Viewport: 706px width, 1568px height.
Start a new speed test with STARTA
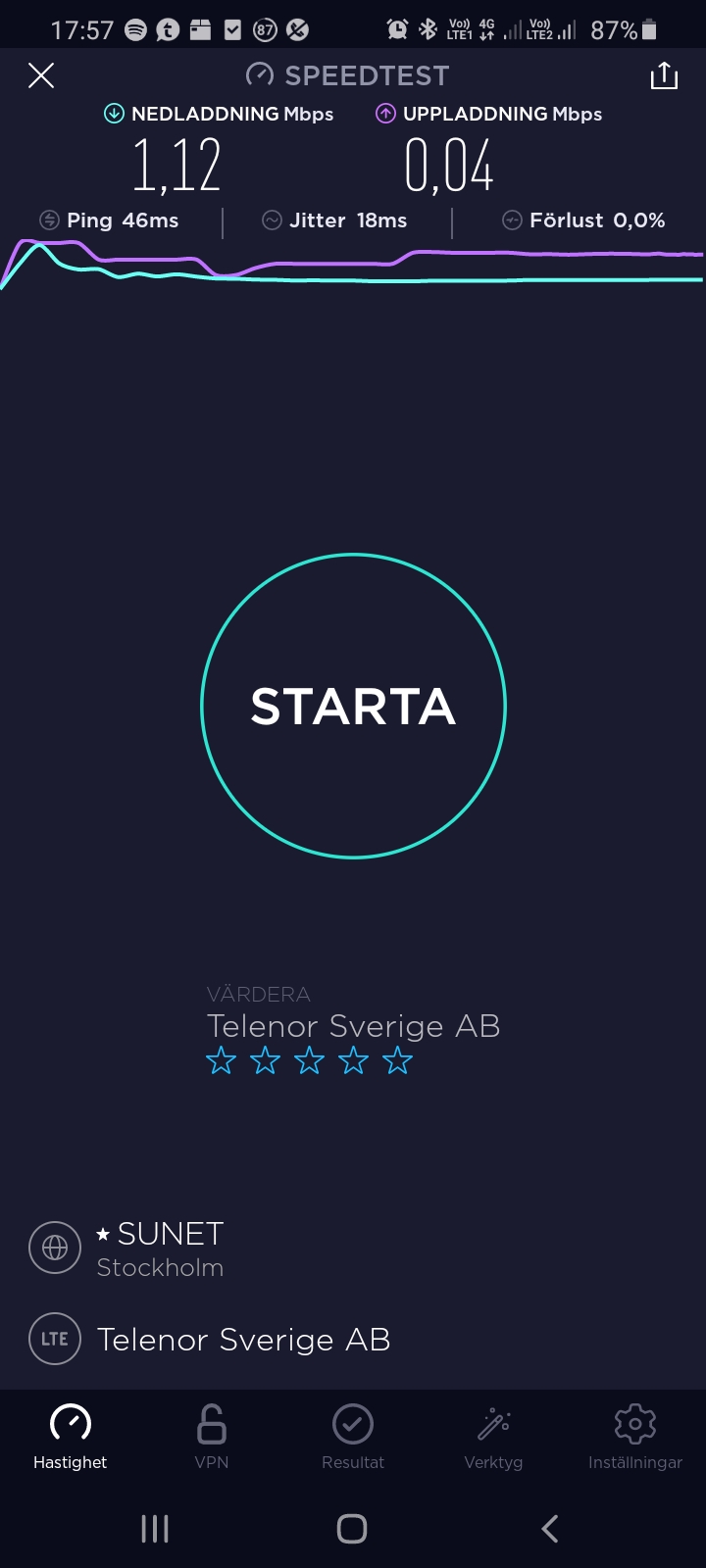353,706
